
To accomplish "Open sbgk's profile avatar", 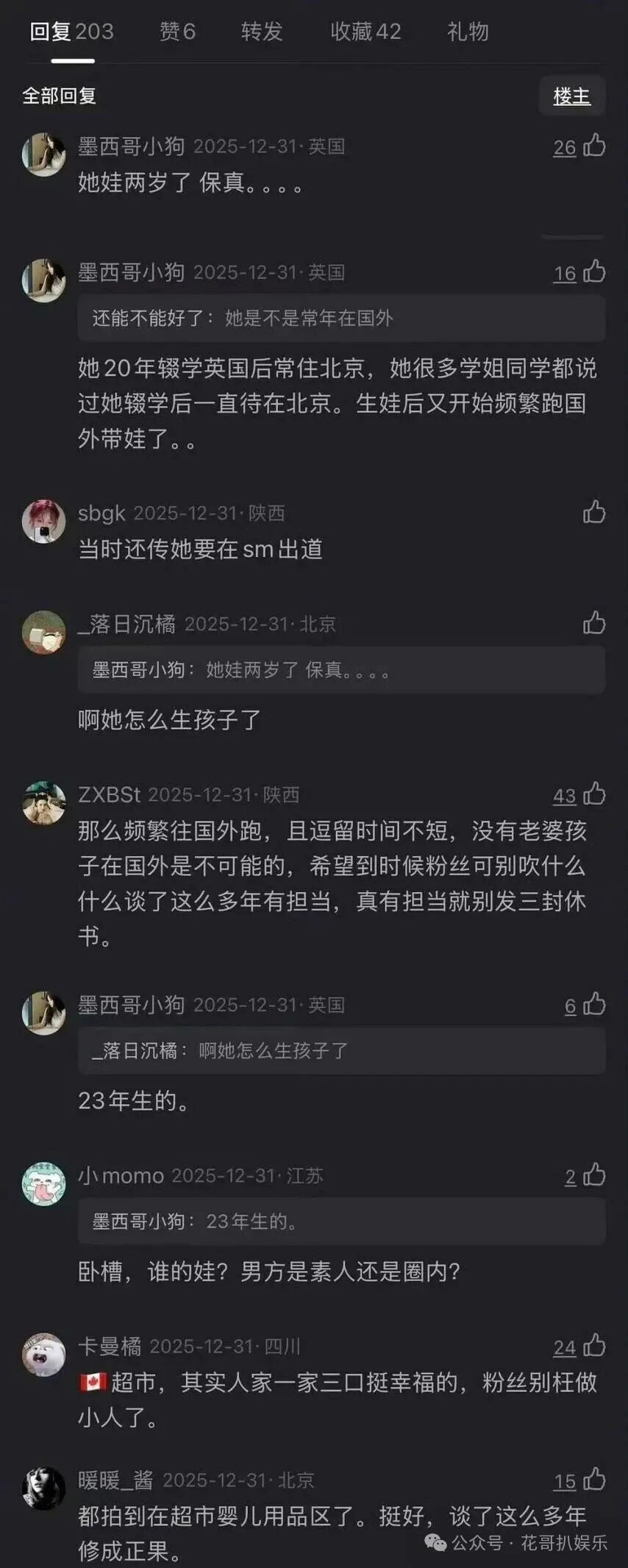I will (x=44, y=521).
